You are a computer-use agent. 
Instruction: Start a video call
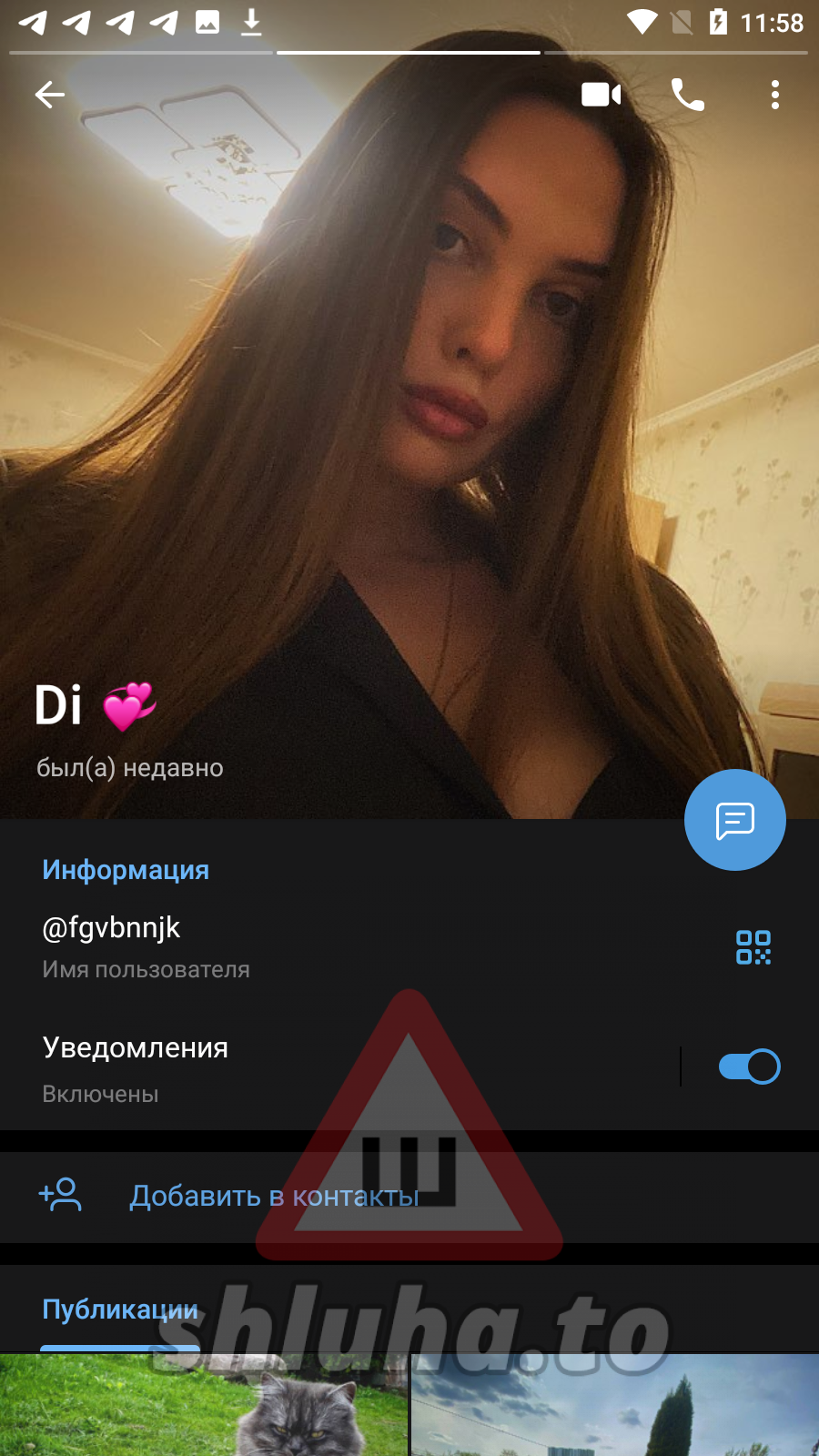coord(602,95)
